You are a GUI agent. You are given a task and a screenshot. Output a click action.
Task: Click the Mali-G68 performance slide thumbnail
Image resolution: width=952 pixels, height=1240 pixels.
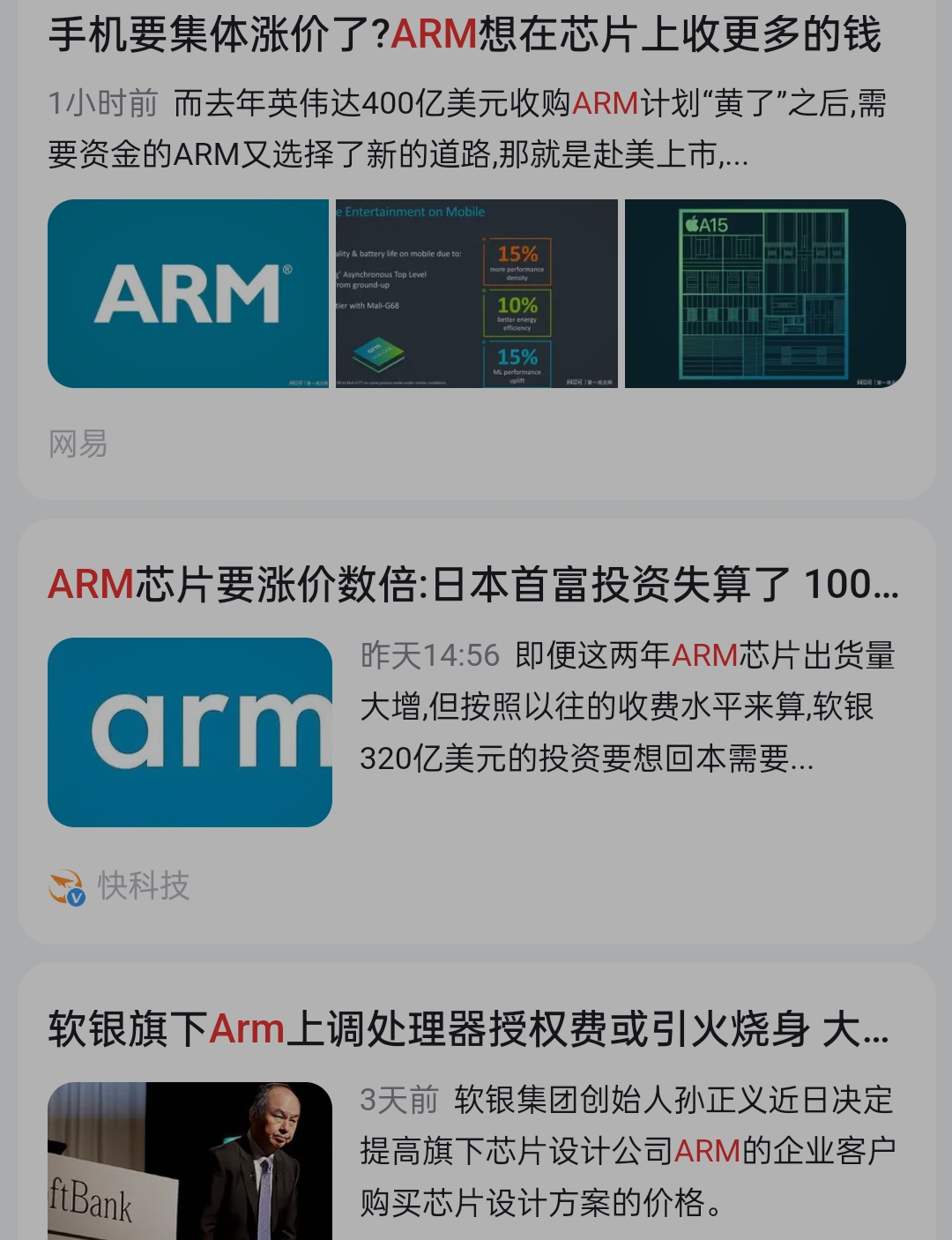(x=477, y=294)
